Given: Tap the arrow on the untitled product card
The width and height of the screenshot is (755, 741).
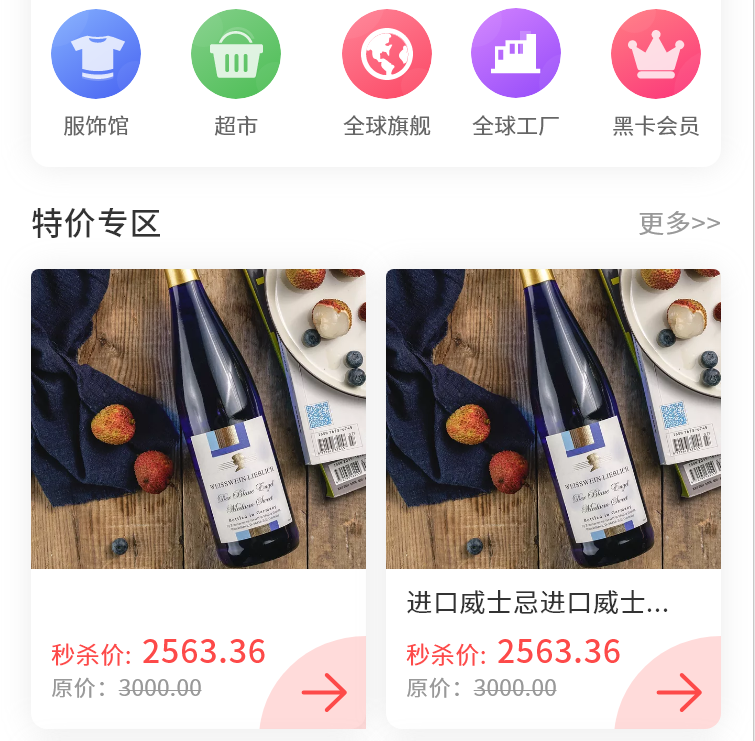Looking at the screenshot, I should (324, 692).
